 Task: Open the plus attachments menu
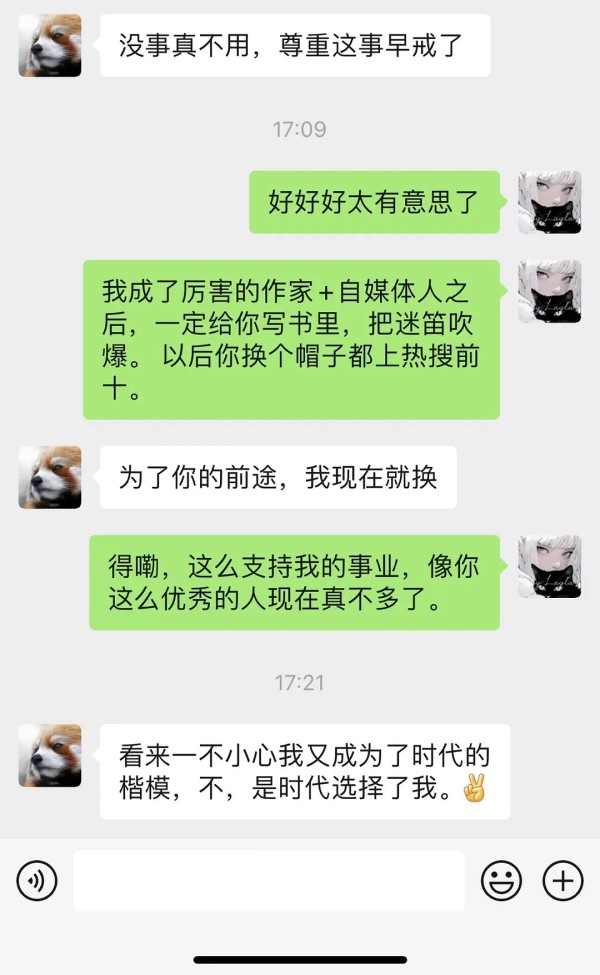point(562,881)
